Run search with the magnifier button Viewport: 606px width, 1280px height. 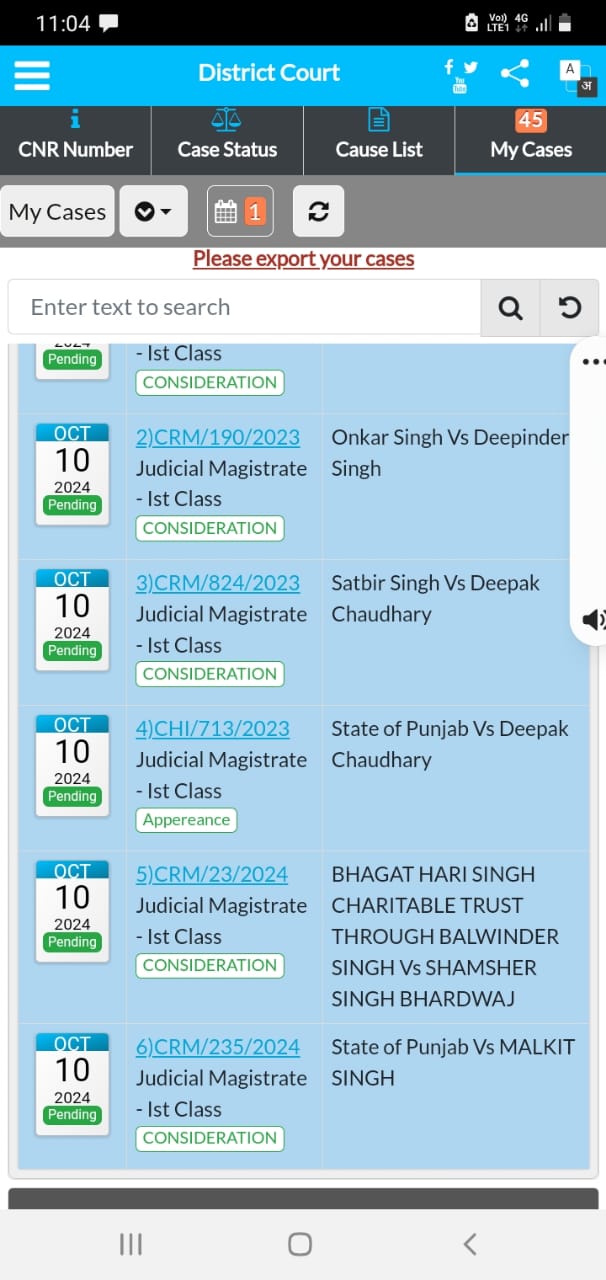point(510,307)
